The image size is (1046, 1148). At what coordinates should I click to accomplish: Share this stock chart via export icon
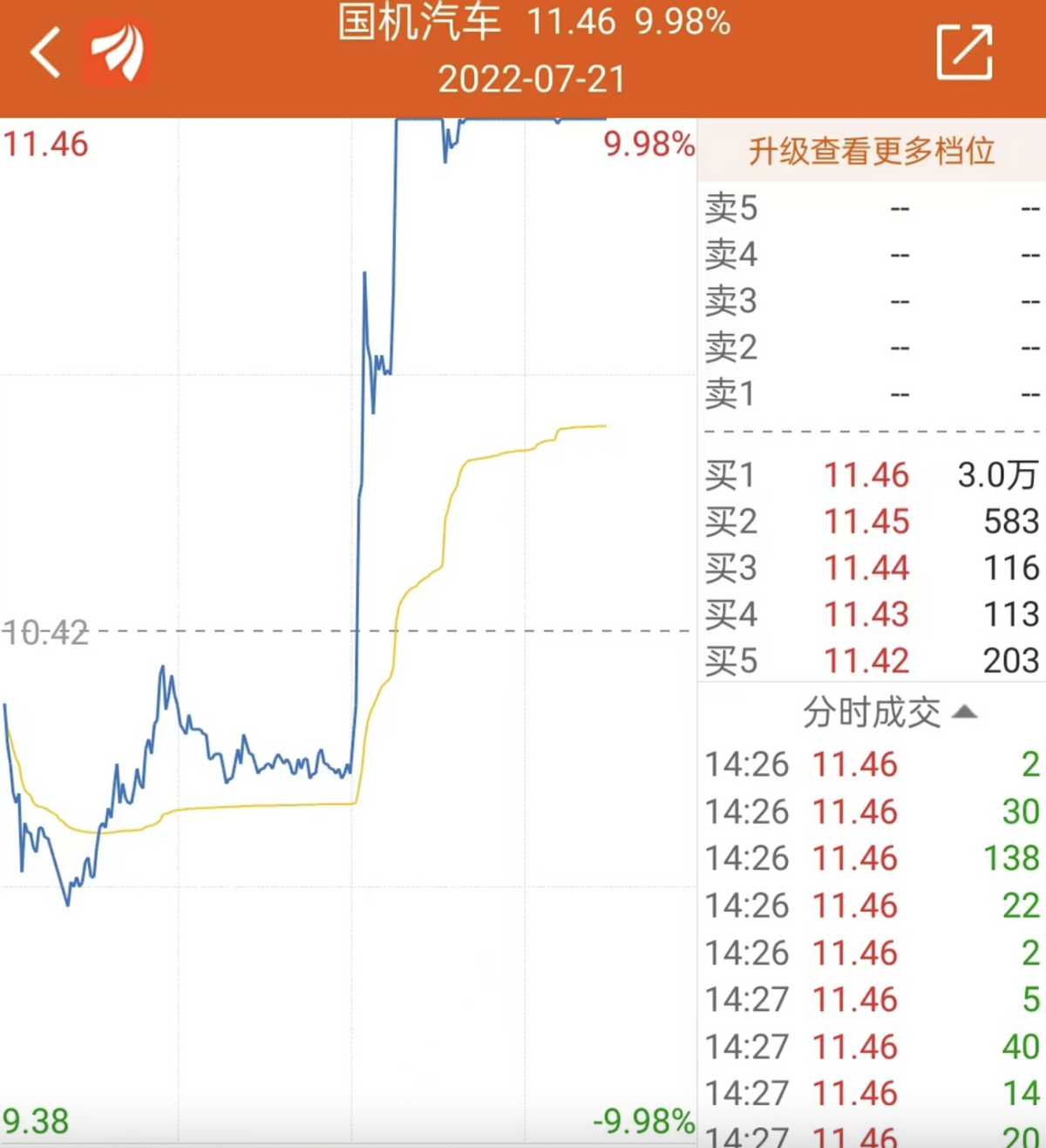tap(963, 52)
